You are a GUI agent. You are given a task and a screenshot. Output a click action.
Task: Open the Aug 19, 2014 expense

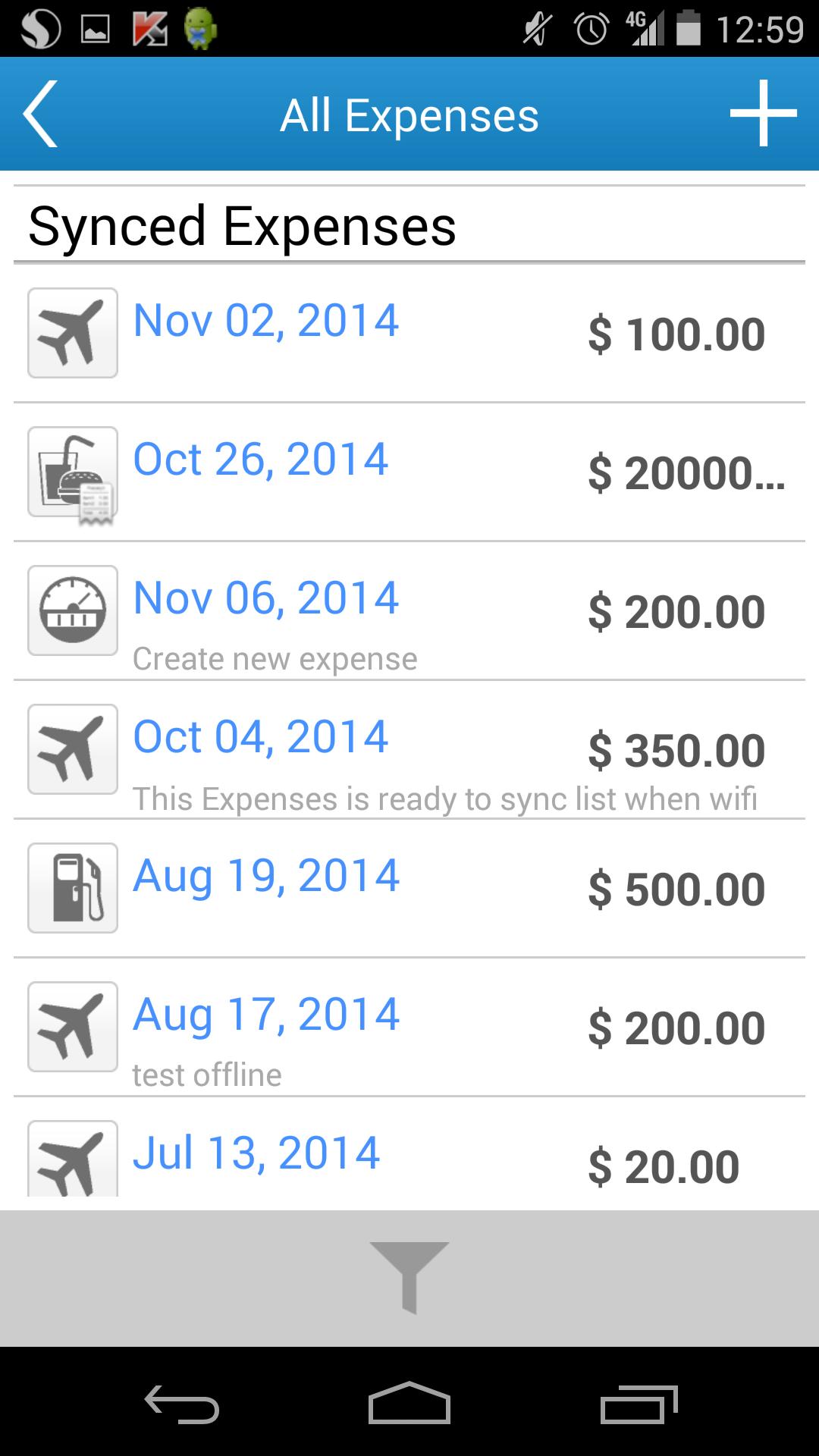coord(265,876)
